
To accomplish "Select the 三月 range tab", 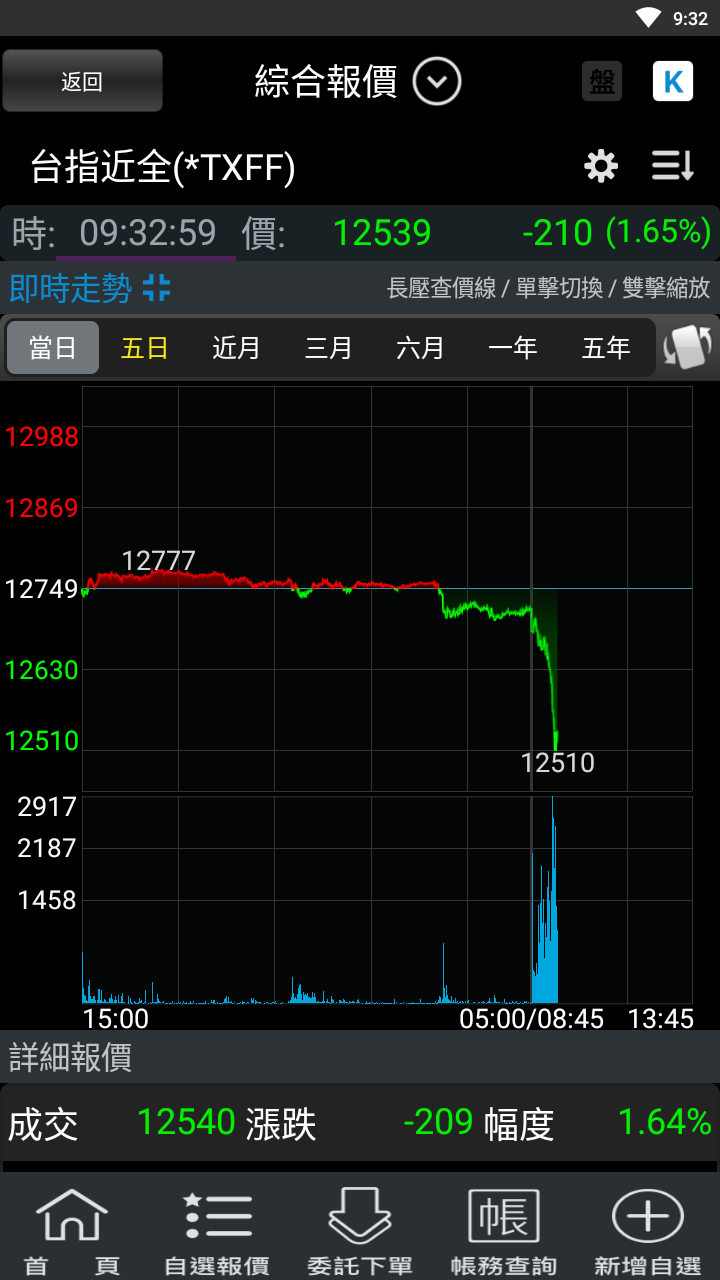I will click(328, 347).
